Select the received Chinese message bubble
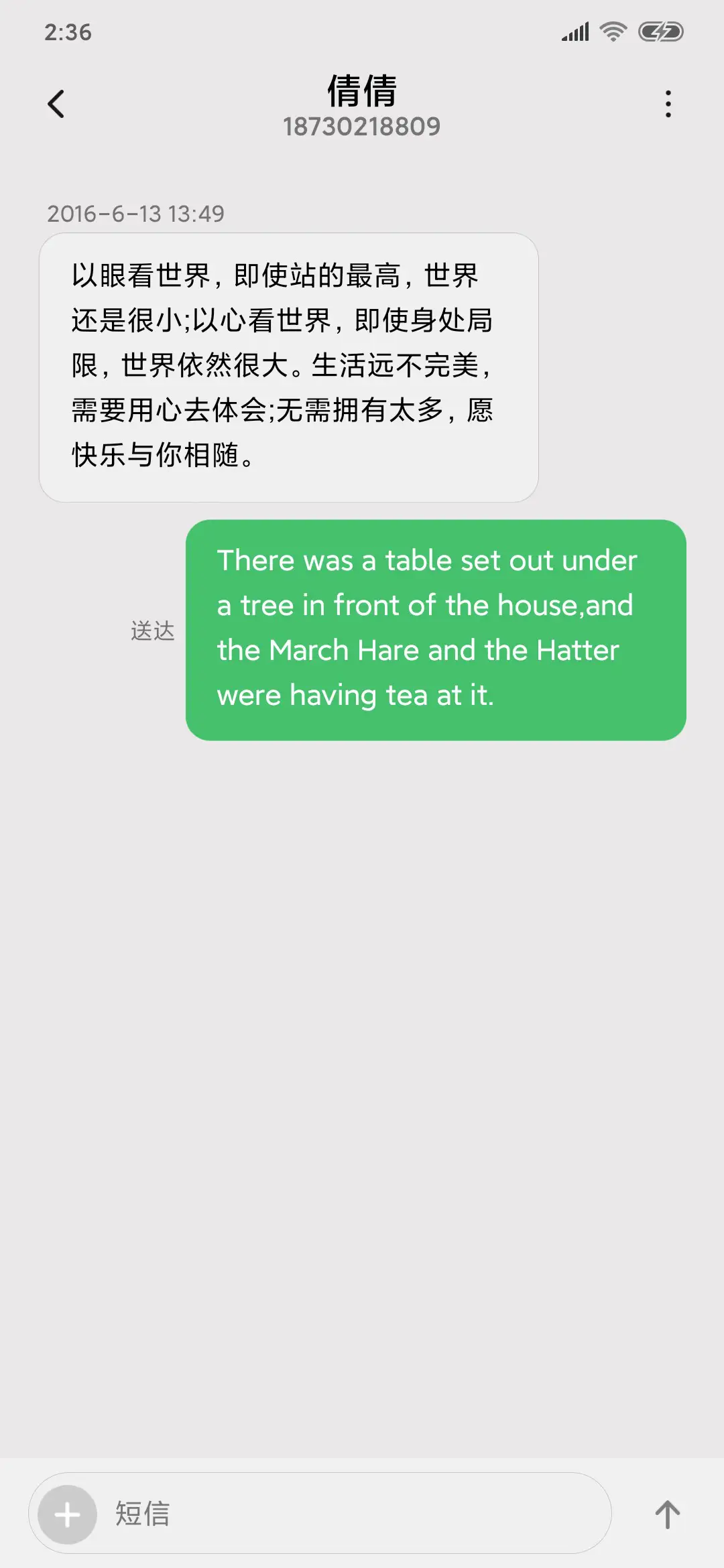The image size is (724, 1568). point(287,365)
